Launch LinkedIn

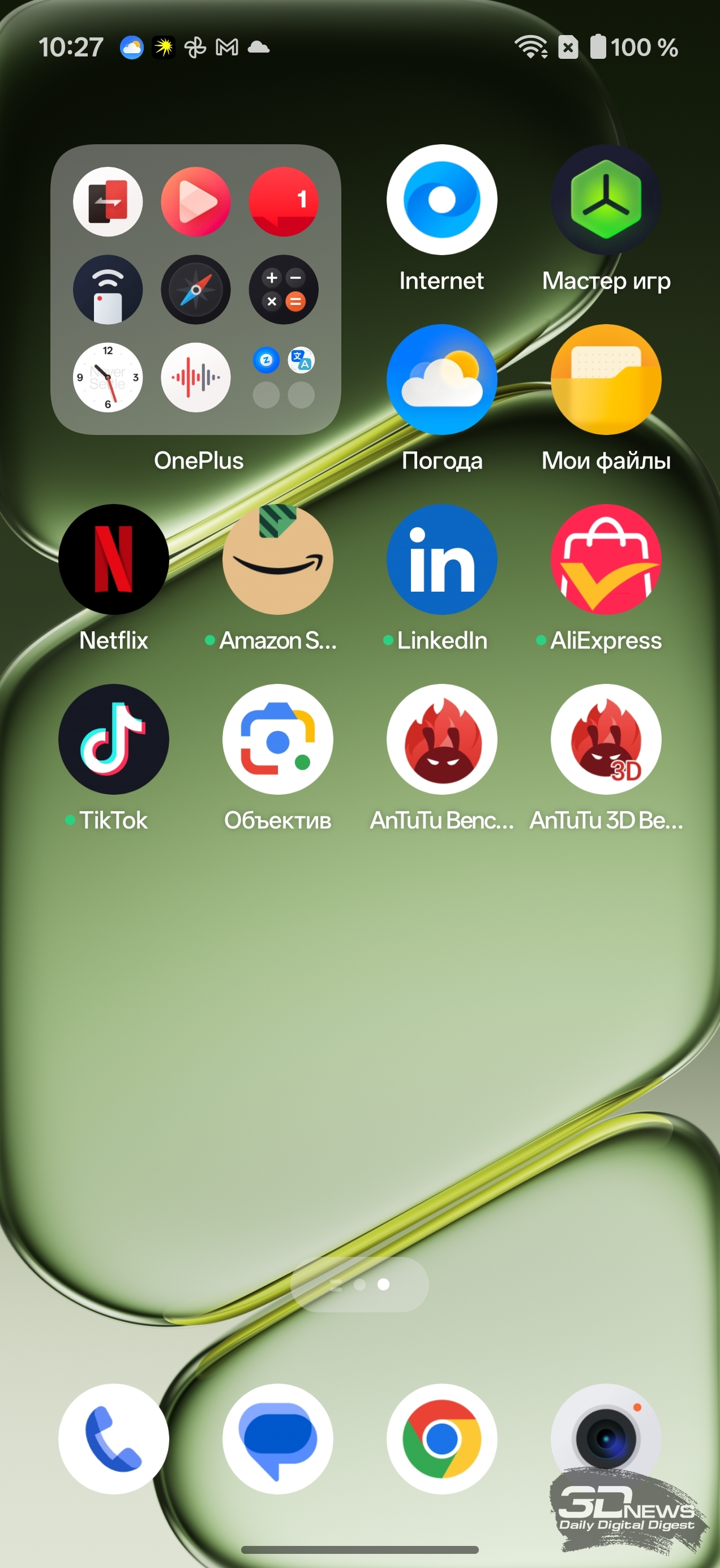coord(442,559)
